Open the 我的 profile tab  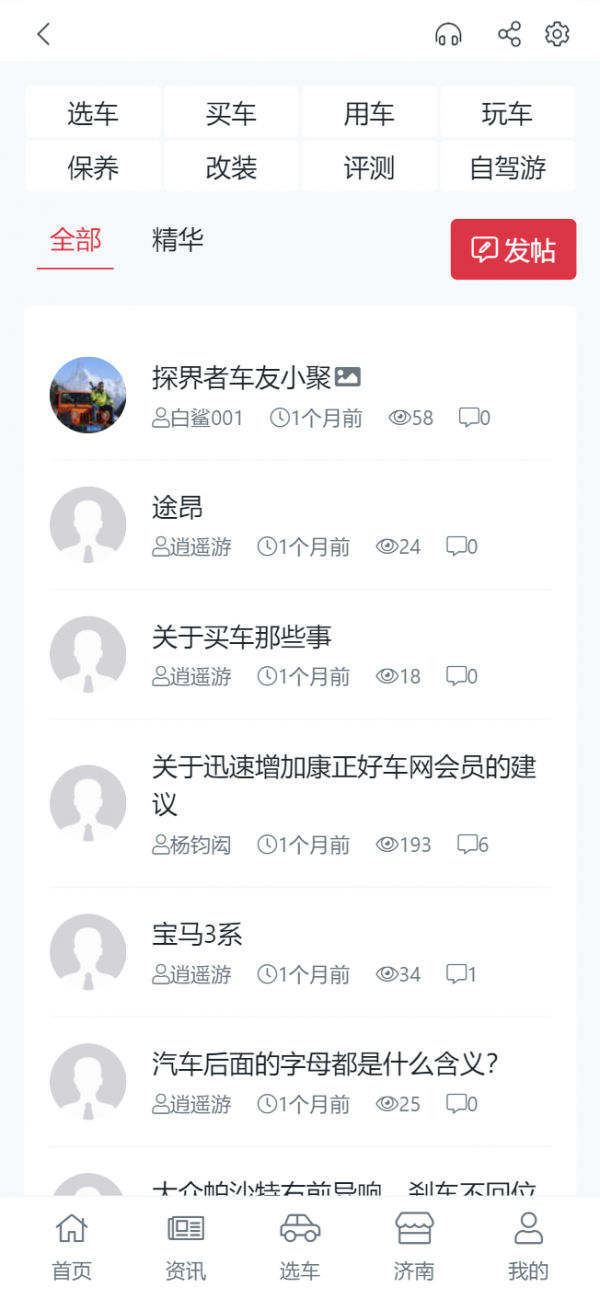pos(528,1246)
